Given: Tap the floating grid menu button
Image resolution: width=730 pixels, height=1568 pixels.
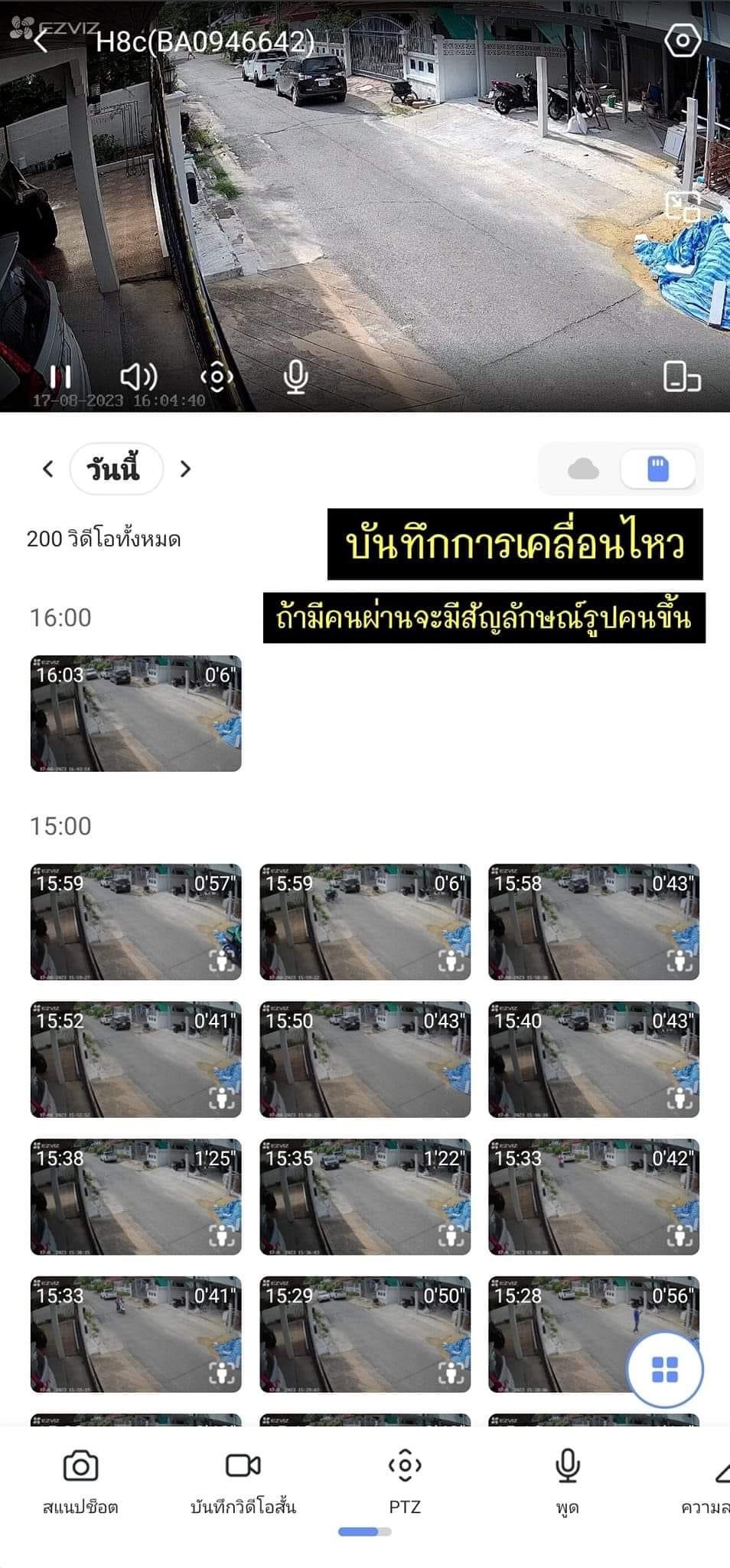Looking at the screenshot, I should click(x=664, y=1370).
